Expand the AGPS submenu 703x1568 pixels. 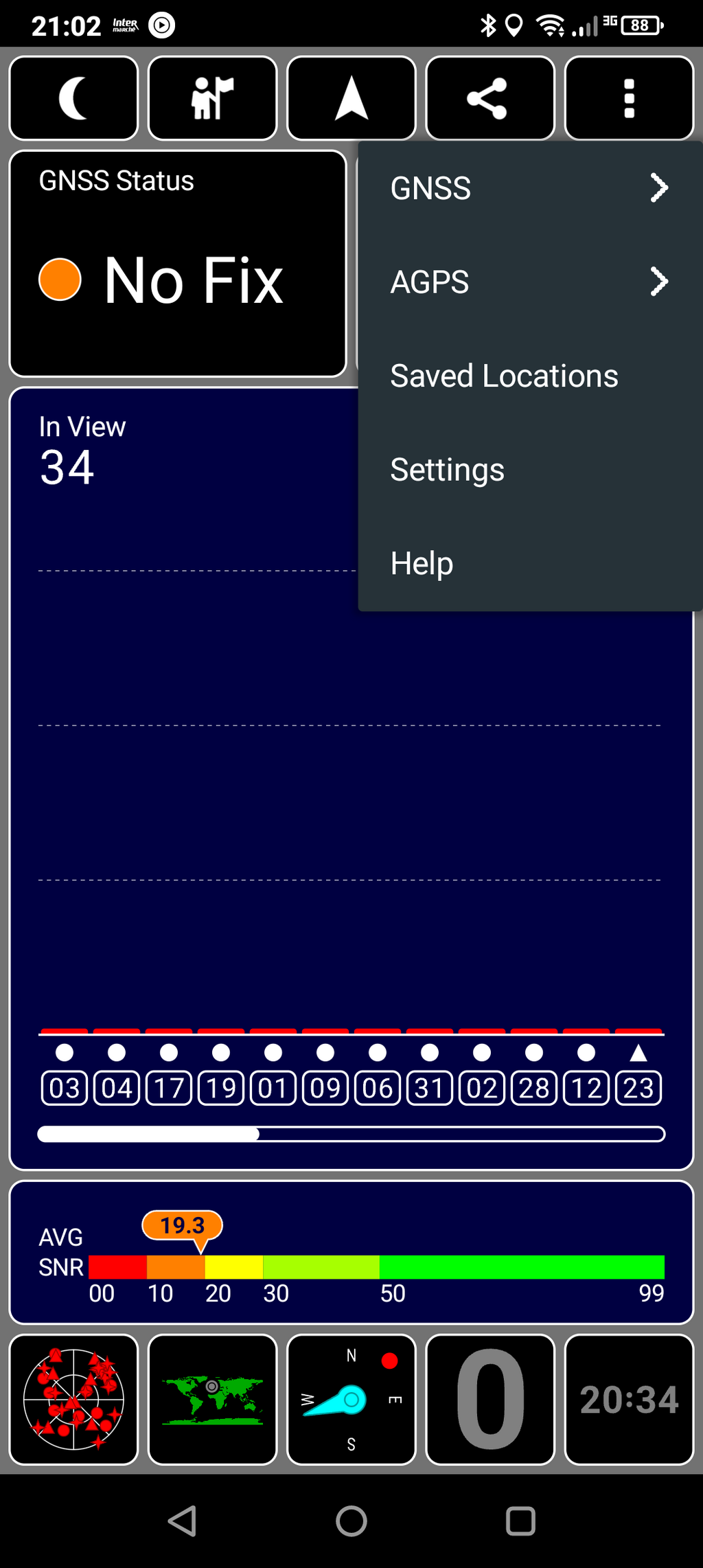530,282
